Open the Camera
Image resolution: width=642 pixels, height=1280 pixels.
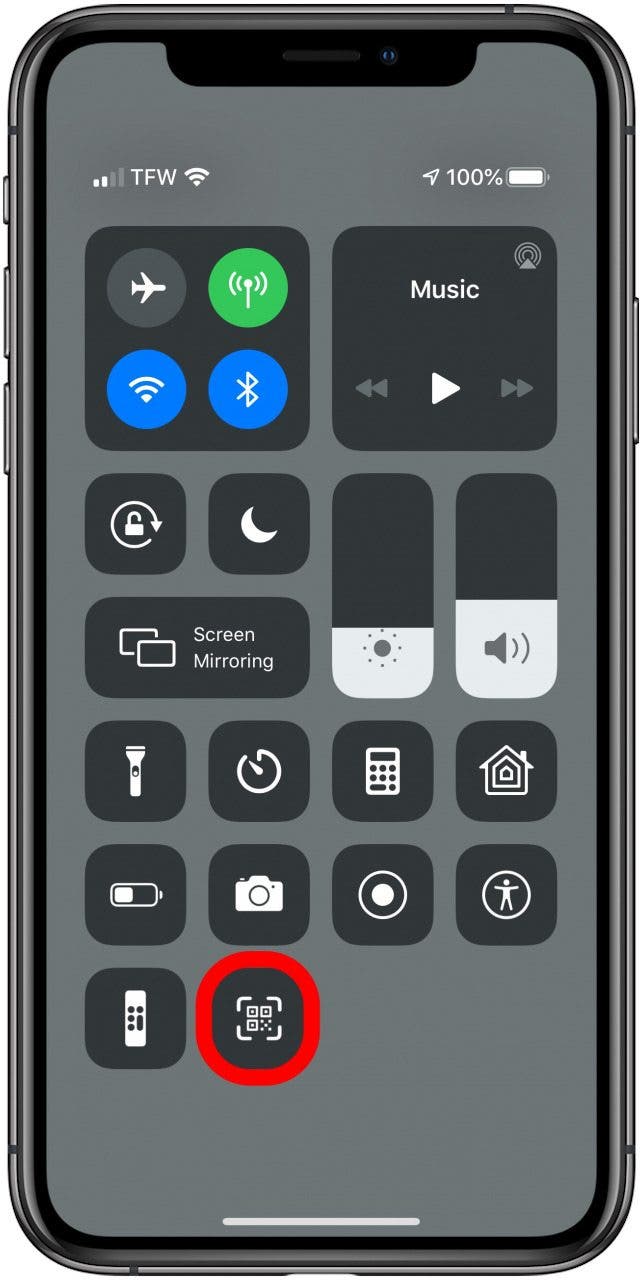click(259, 894)
